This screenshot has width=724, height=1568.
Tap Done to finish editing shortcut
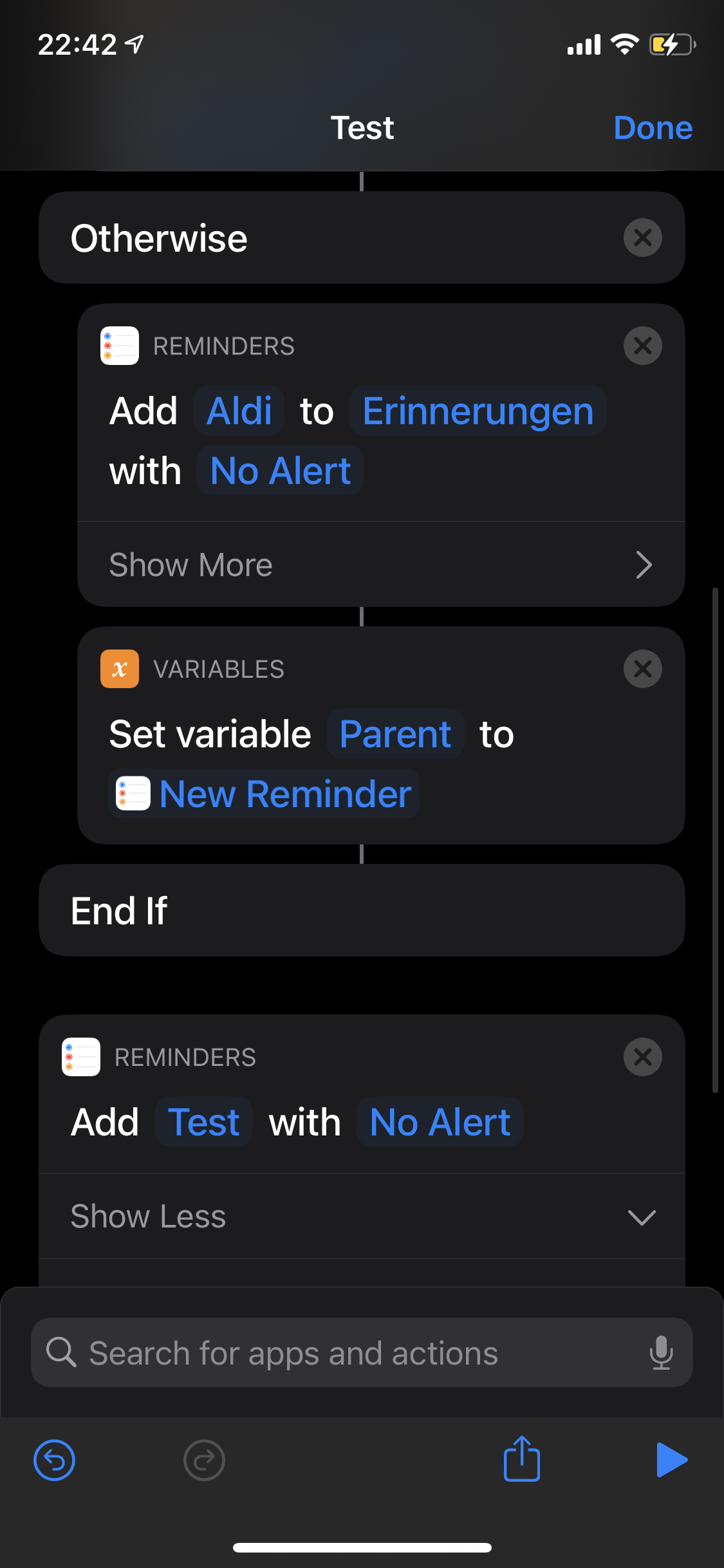(x=653, y=127)
